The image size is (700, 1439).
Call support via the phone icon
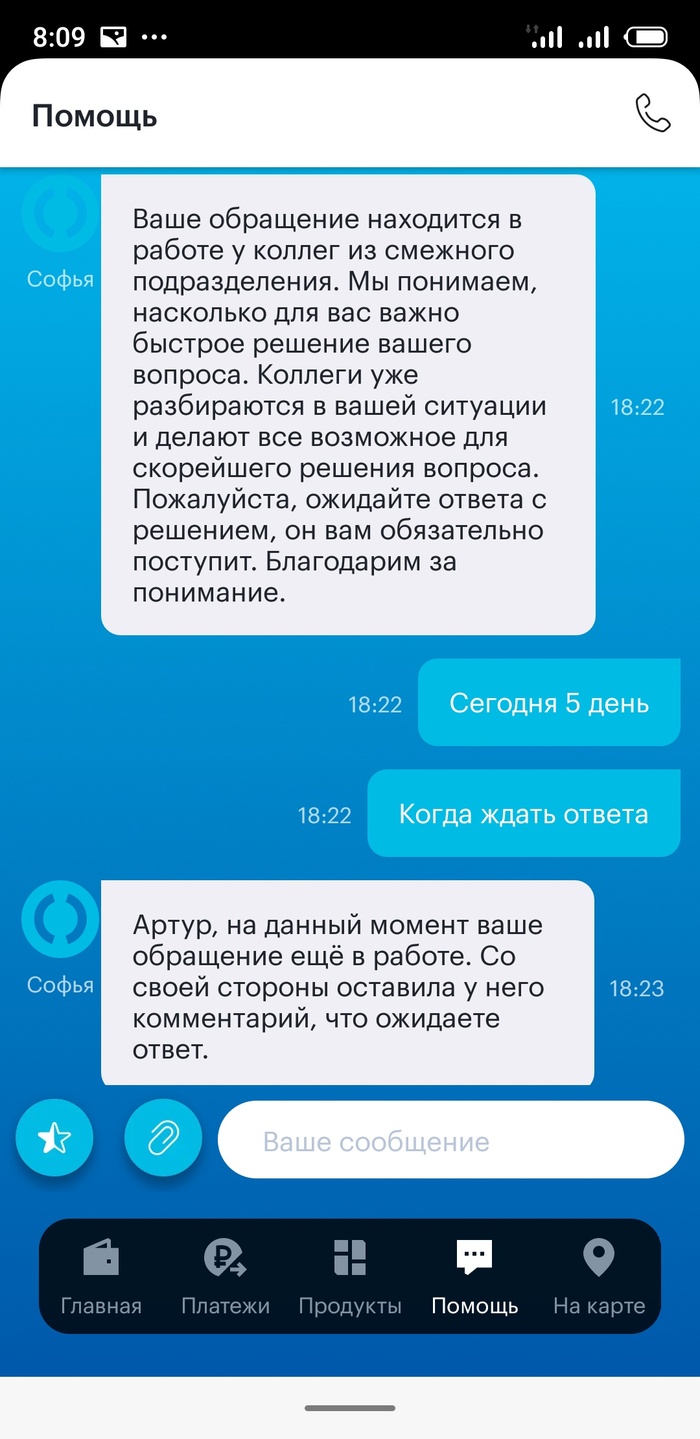coord(652,114)
